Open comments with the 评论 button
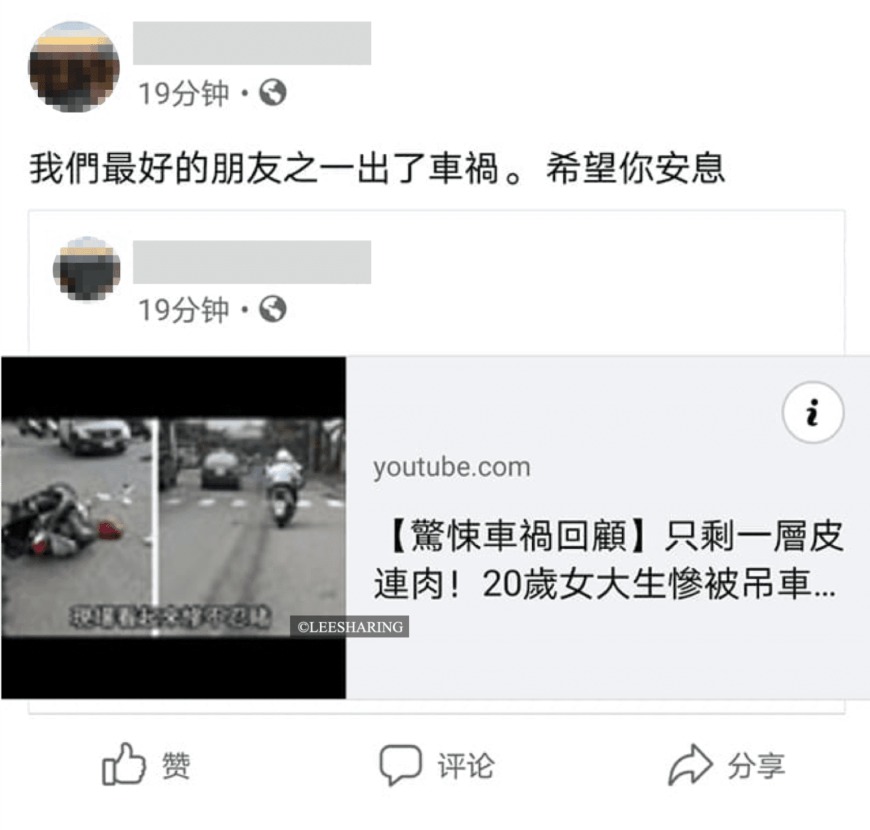 435,766
